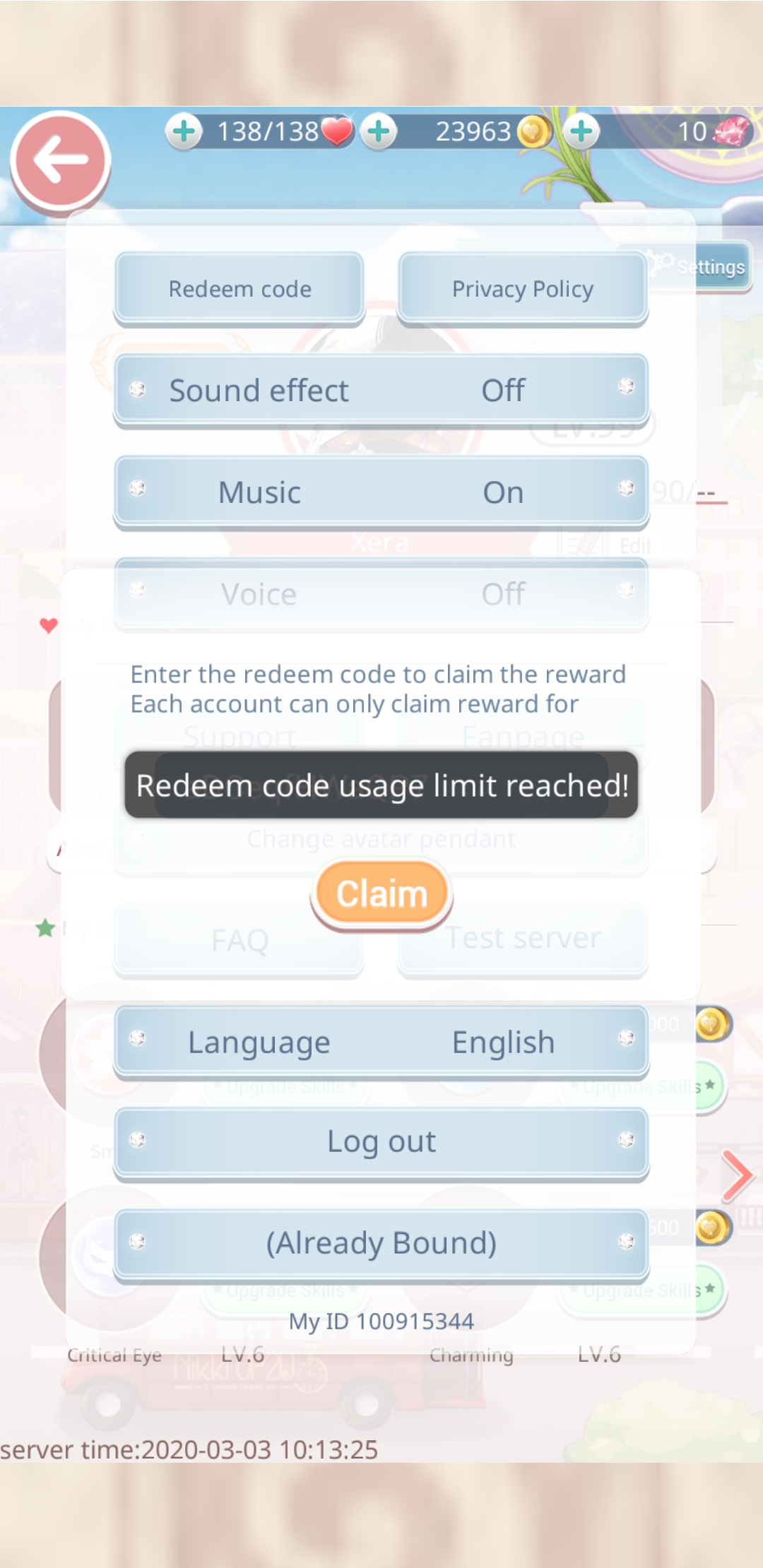This screenshot has width=763, height=1568.
Task: Change the Language setting
Action: coord(381,1043)
